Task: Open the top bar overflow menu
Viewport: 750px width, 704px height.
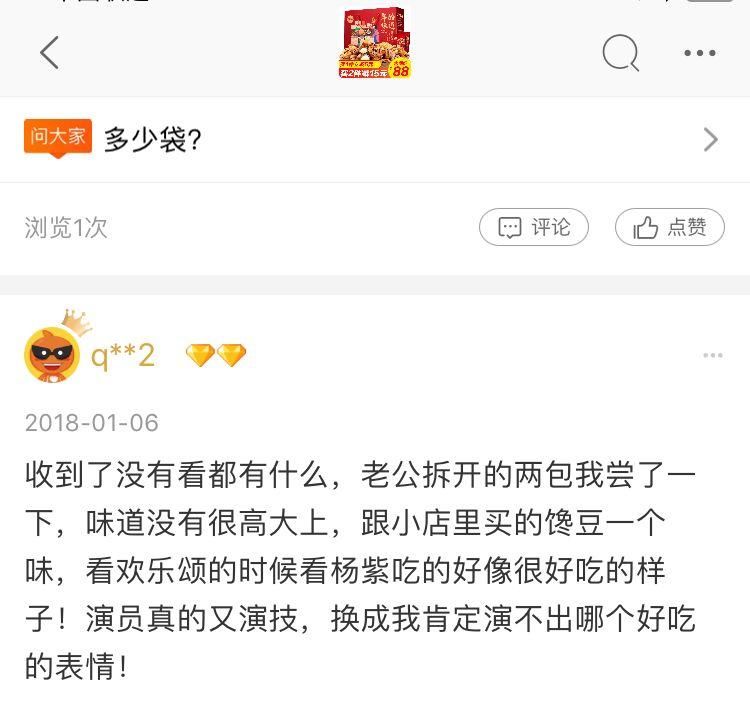Action: pos(699,53)
